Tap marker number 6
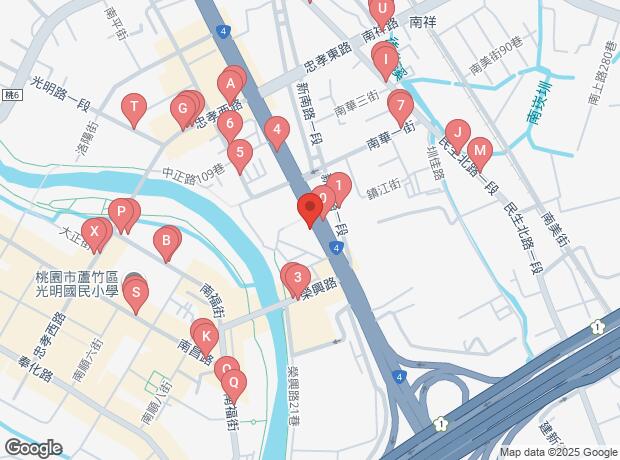The width and height of the screenshot is (620, 460). (230, 126)
